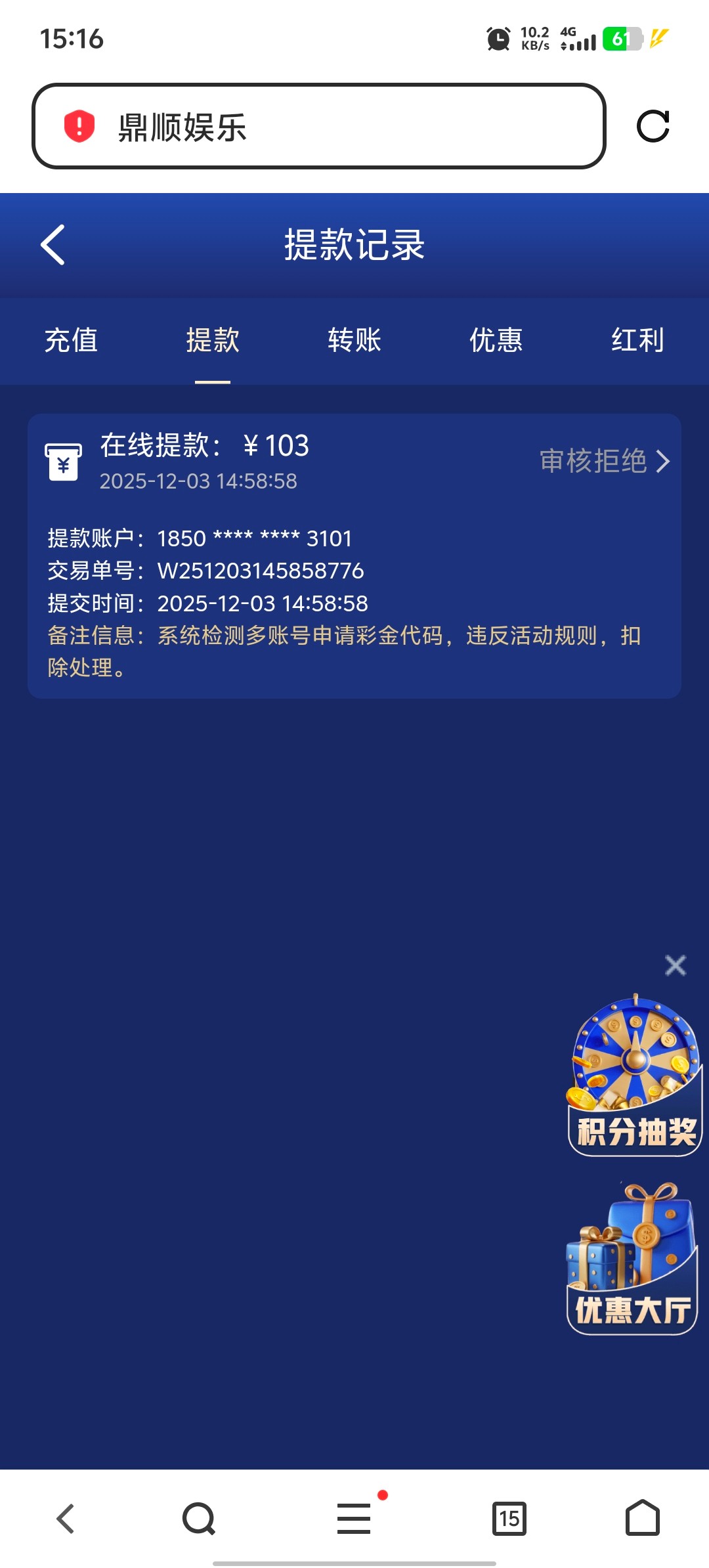Go to the browser home page

point(642,1518)
